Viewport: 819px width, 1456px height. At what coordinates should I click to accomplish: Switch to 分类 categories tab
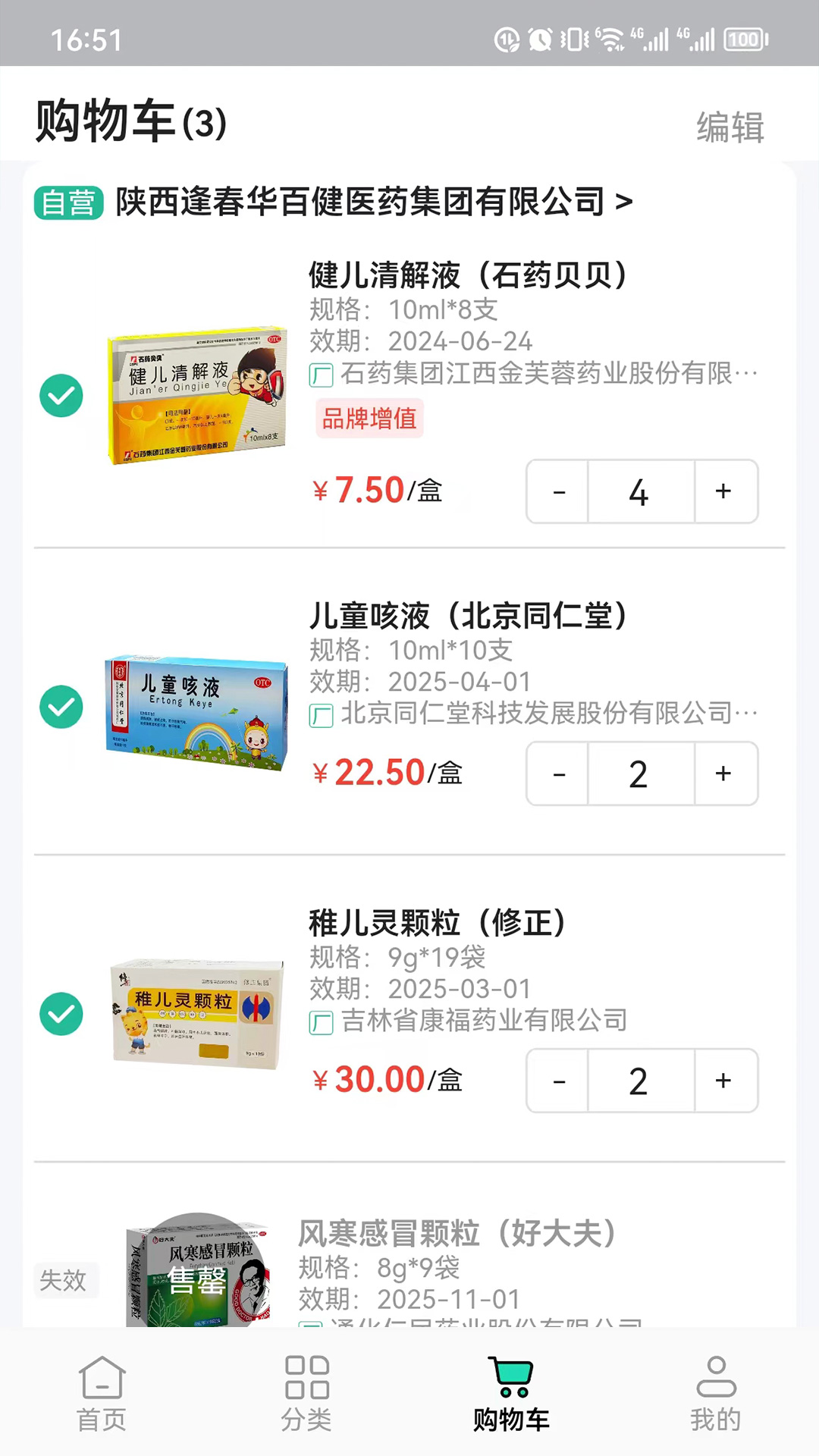click(x=306, y=1394)
